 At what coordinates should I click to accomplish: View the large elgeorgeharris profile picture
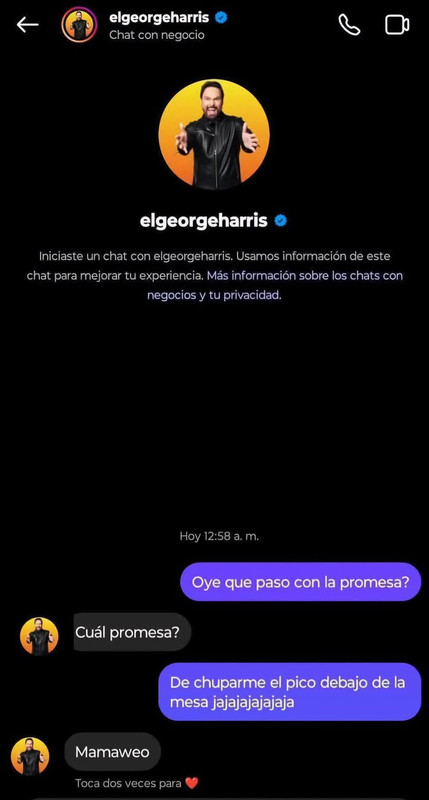[214, 135]
